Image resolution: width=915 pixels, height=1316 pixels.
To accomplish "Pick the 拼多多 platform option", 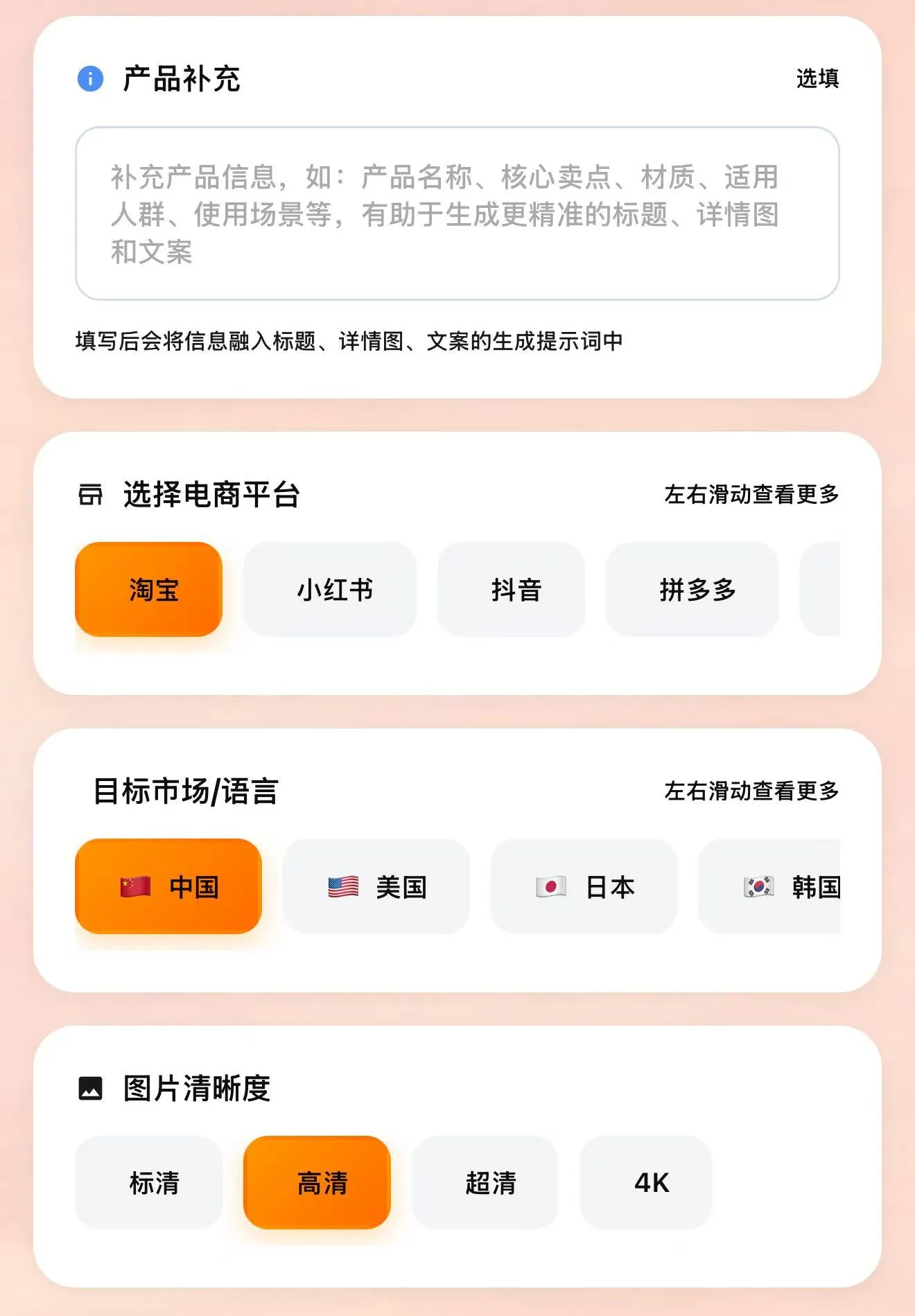I will click(x=692, y=590).
